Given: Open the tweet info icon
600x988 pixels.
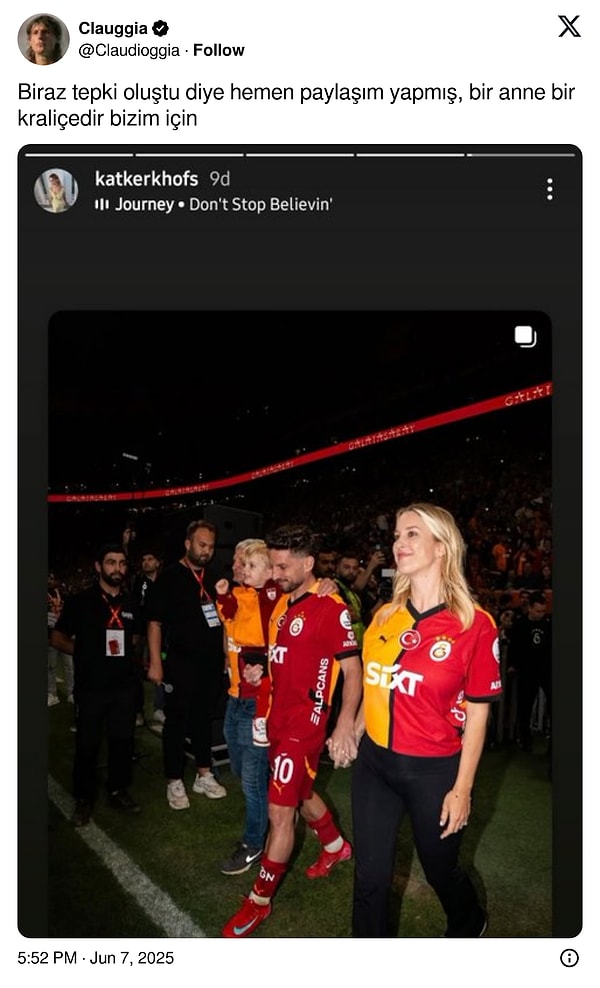Looking at the screenshot, I should [x=569, y=958].
